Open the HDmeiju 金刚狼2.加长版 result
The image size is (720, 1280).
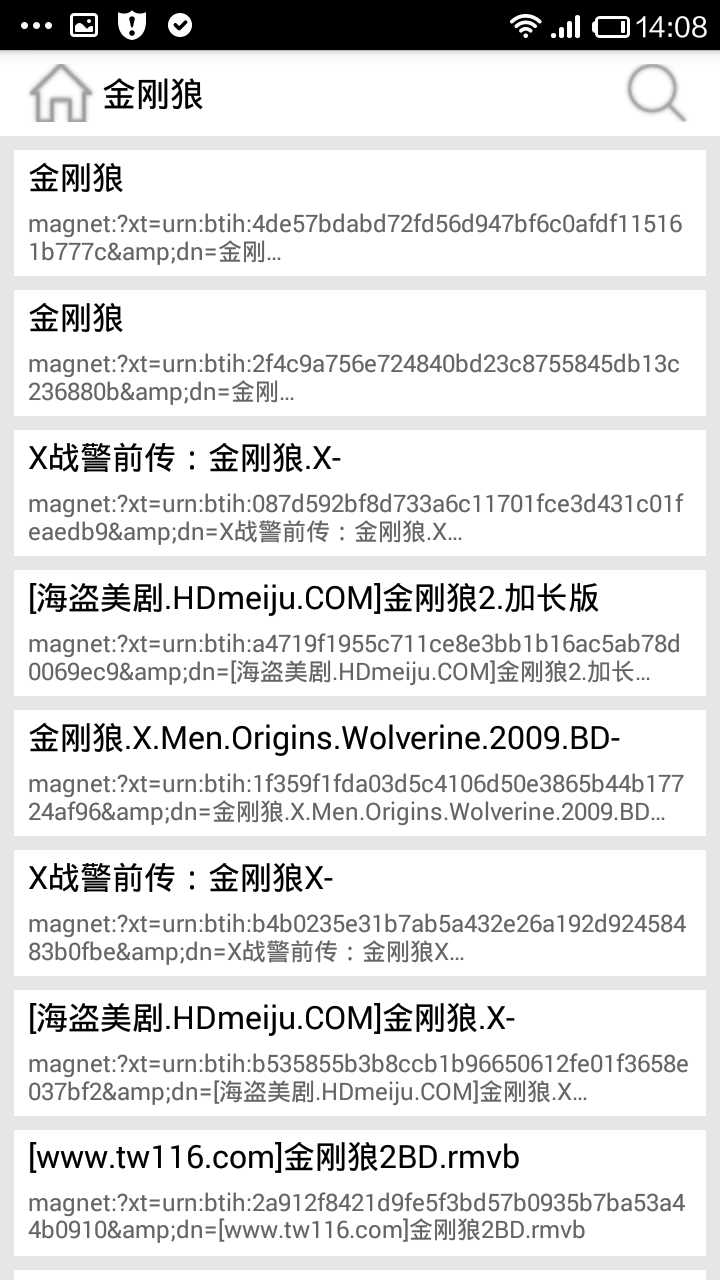click(360, 633)
